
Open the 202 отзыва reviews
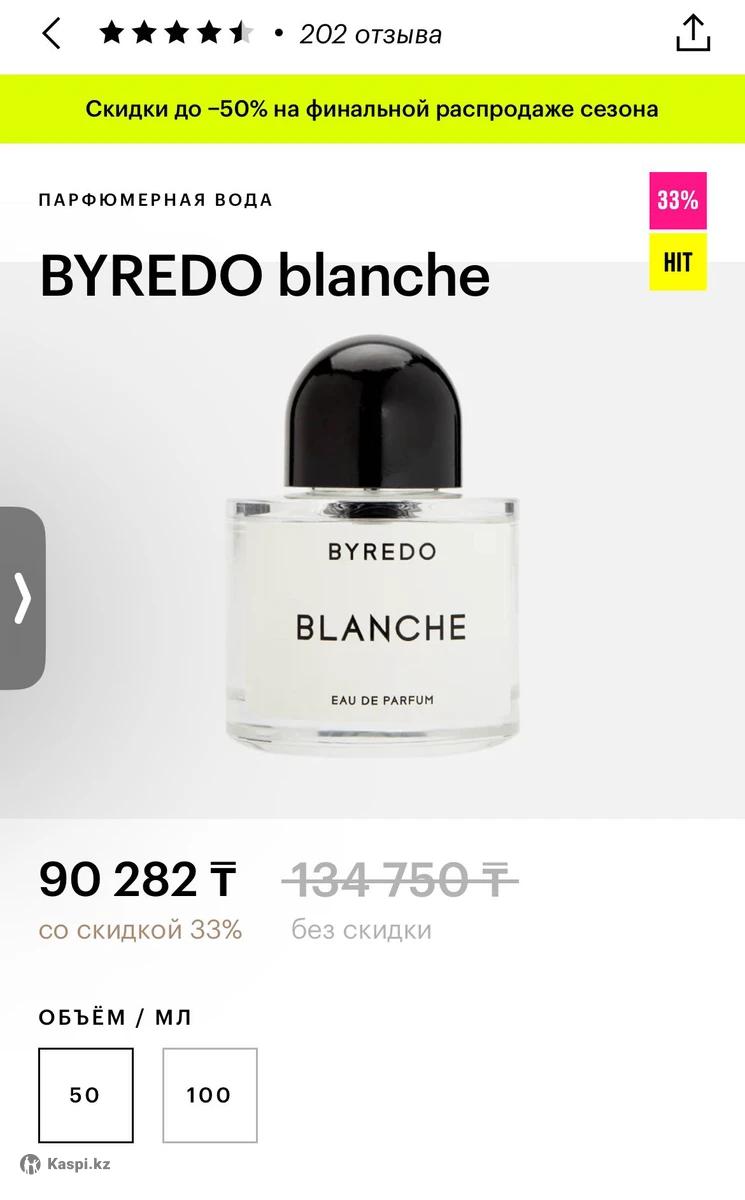[x=370, y=35]
